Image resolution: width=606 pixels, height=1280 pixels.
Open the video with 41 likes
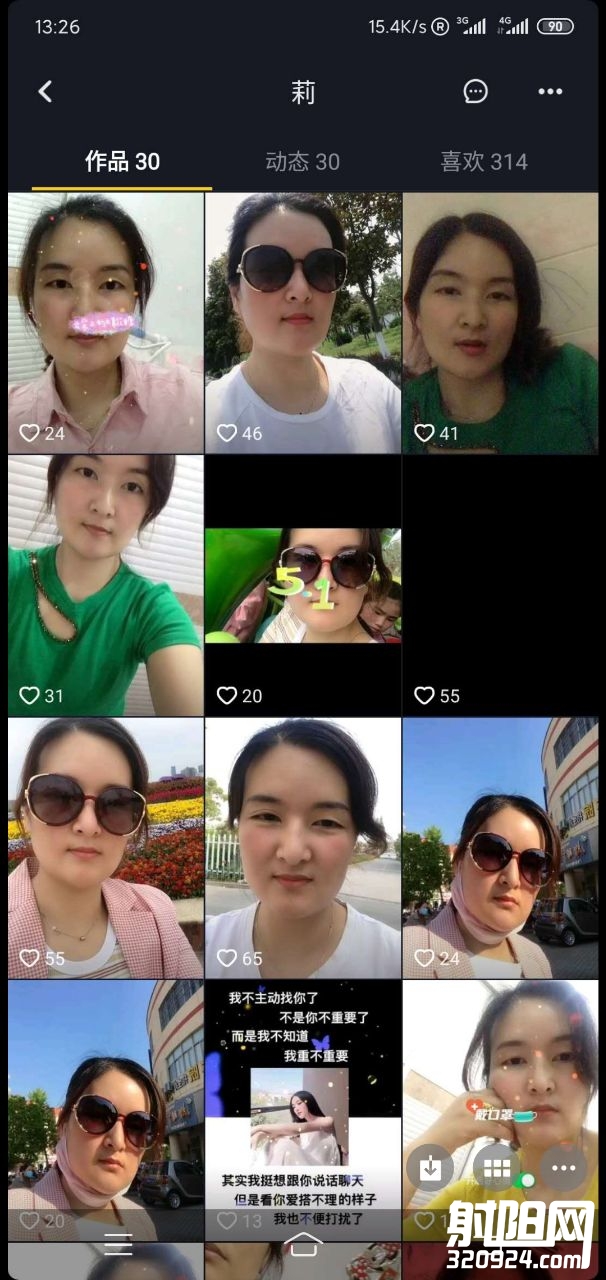point(501,320)
